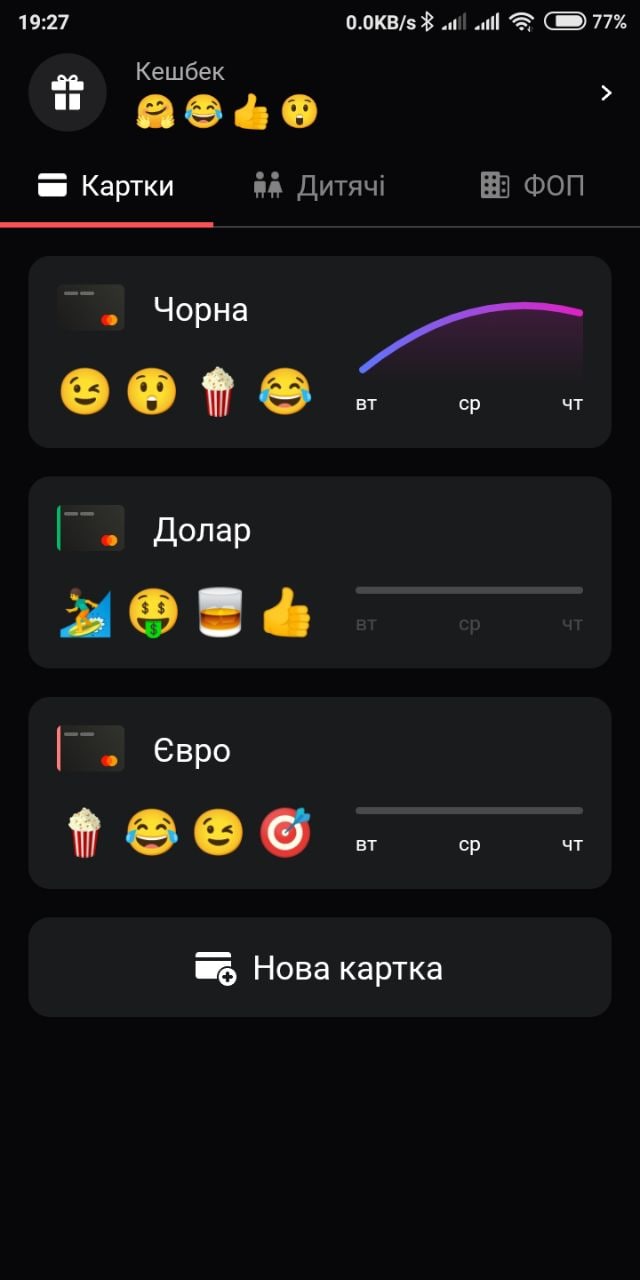Open the Чорна card
The width and height of the screenshot is (640, 1280).
pos(319,351)
